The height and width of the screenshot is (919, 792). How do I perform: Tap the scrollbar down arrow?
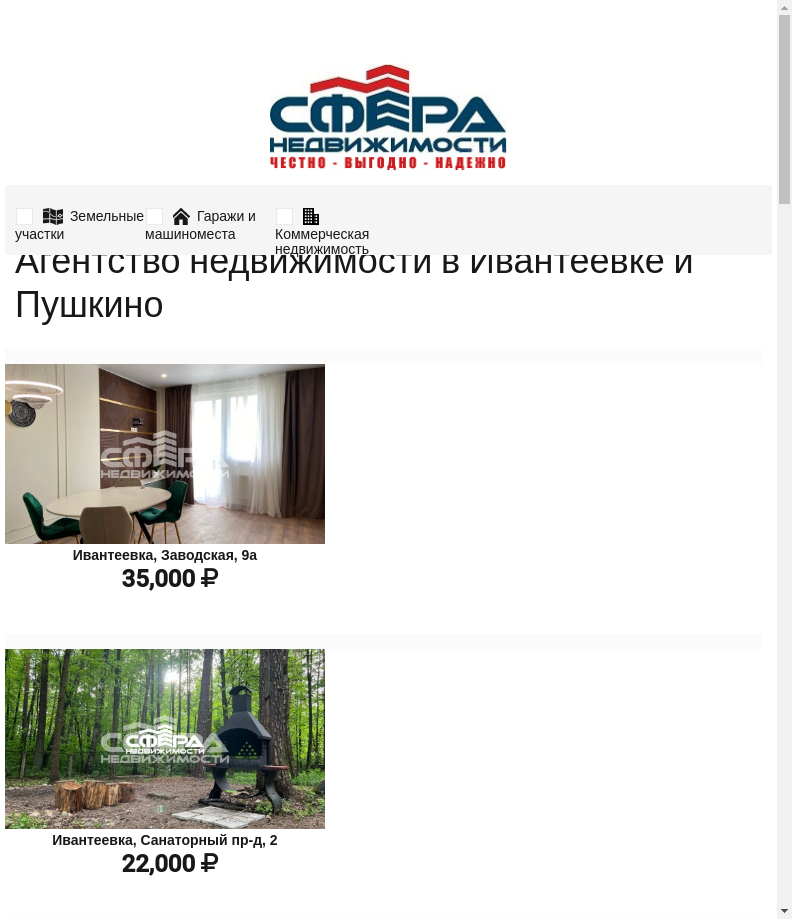click(x=784, y=910)
